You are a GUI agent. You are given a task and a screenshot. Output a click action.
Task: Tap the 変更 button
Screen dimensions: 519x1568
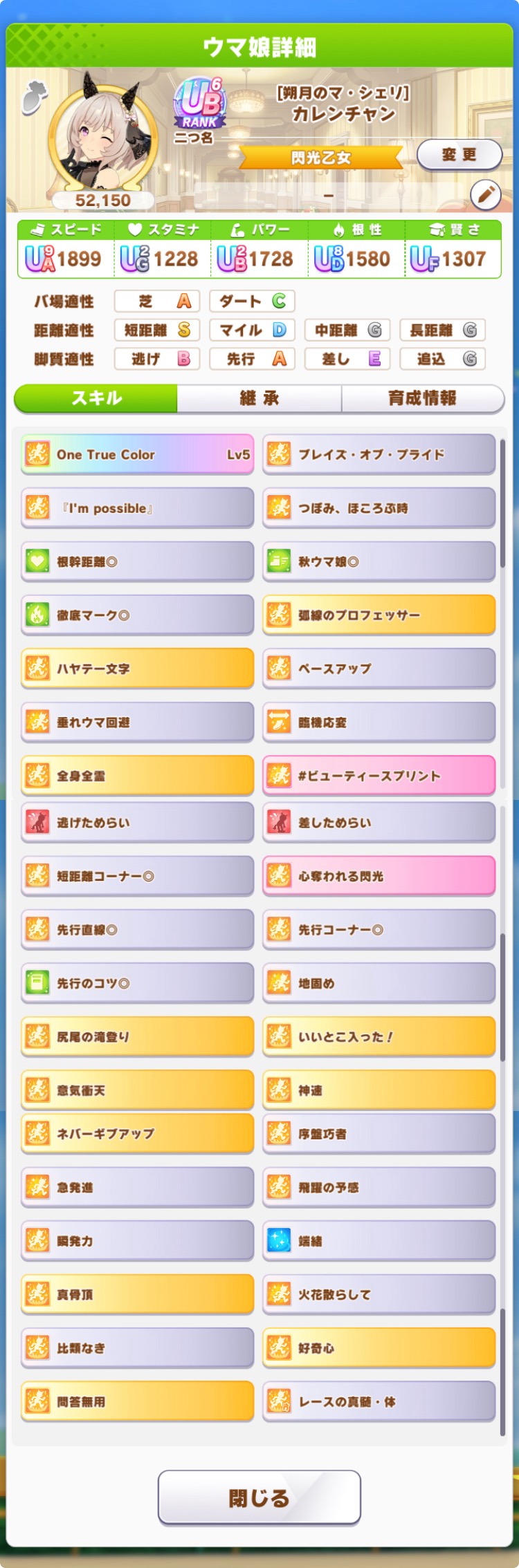(459, 155)
